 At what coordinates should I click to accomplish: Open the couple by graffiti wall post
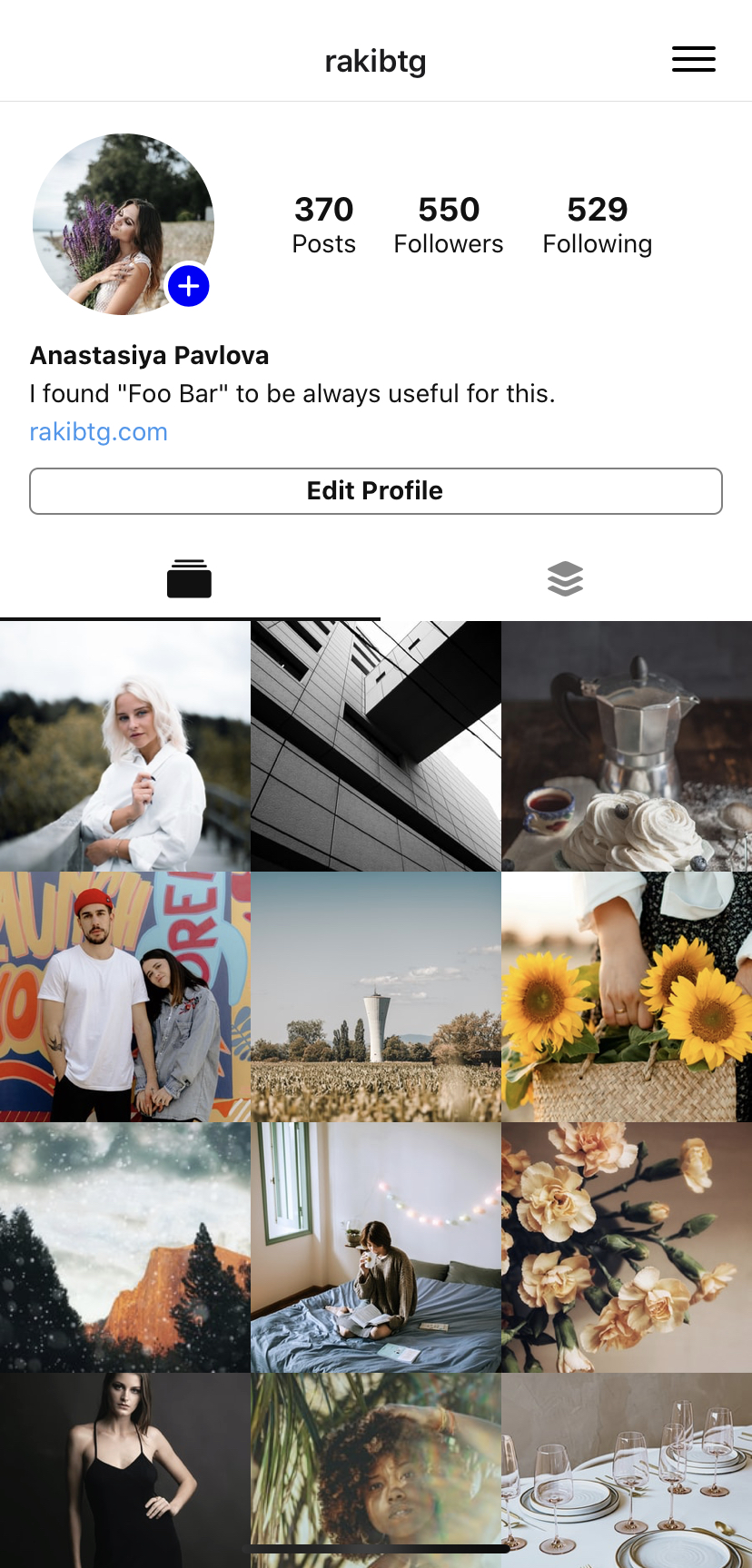click(x=124, y=997)
